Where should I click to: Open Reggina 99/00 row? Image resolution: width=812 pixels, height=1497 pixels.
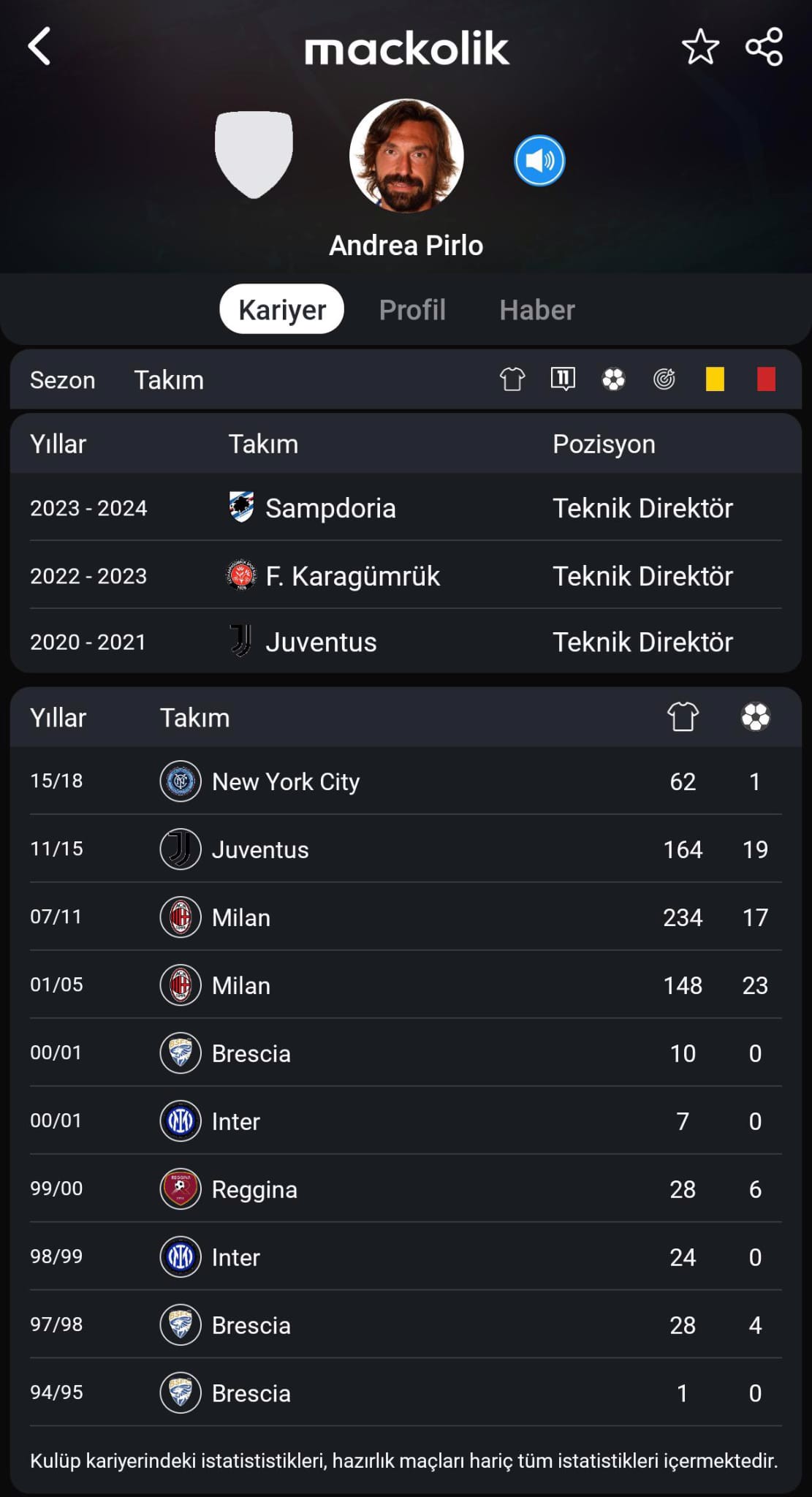point(406,1189)
